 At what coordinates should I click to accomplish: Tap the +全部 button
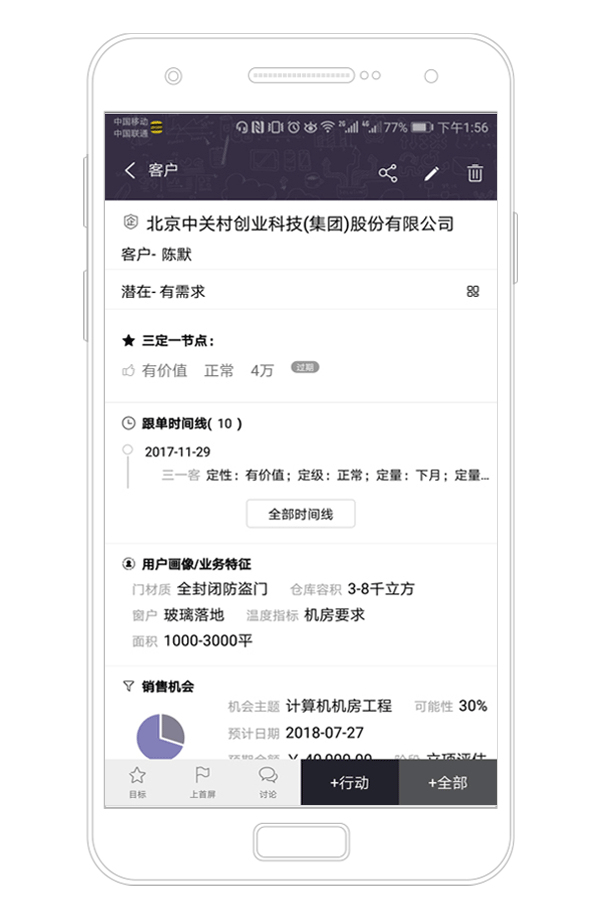(x=447, y=782)
